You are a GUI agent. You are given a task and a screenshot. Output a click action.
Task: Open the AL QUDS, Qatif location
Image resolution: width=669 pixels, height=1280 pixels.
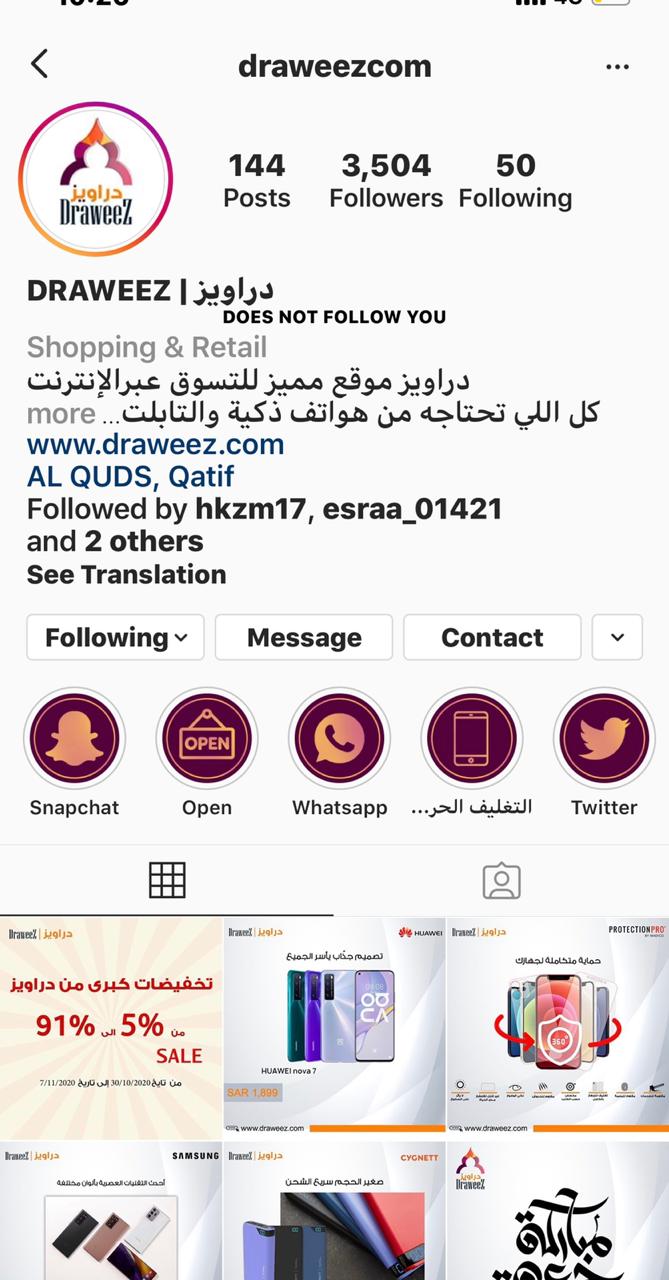point(131,476)
